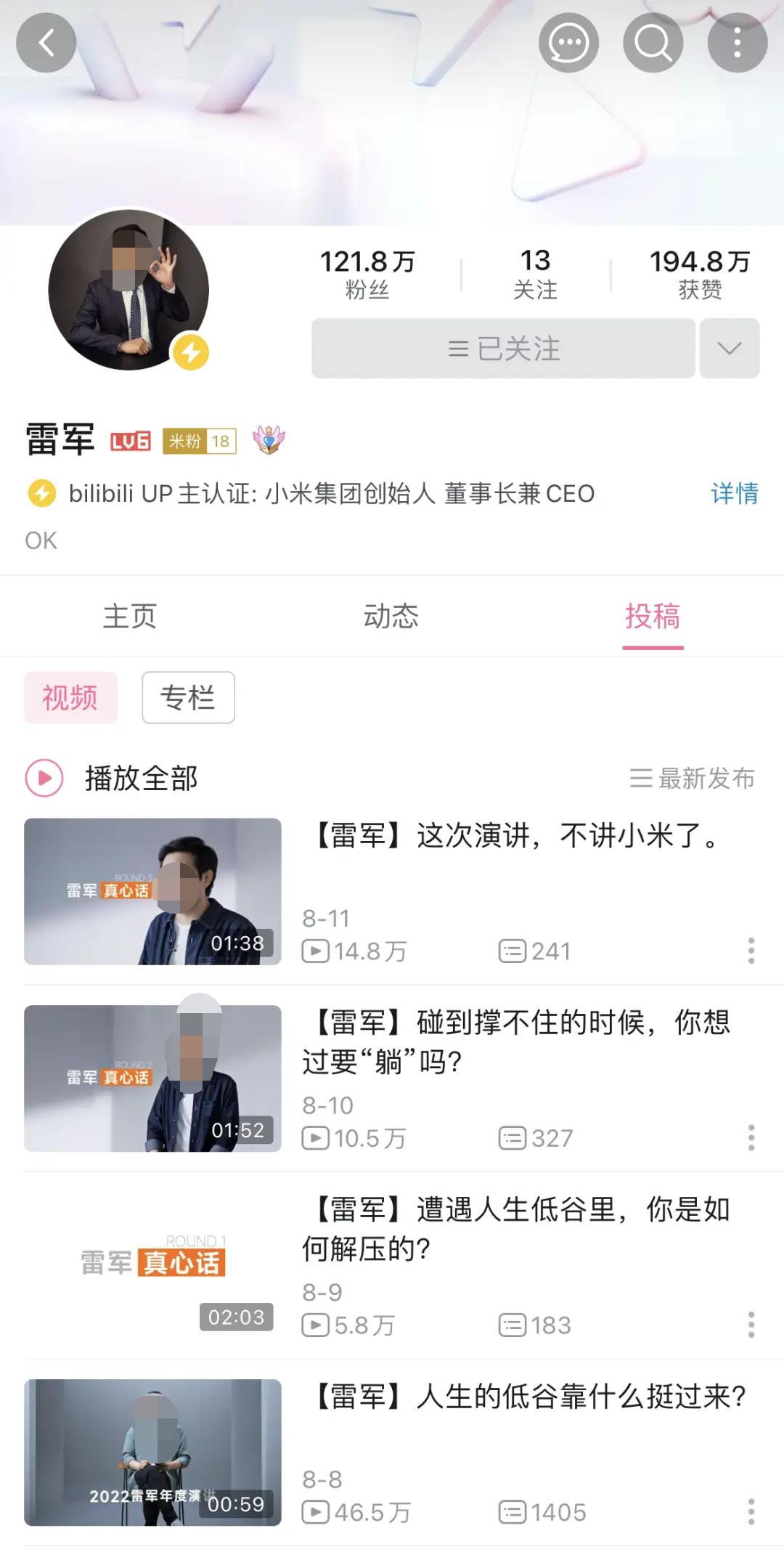Expand the chevron next to 已关注
Screen dimensions: 784x1552
tap(729, 349)
